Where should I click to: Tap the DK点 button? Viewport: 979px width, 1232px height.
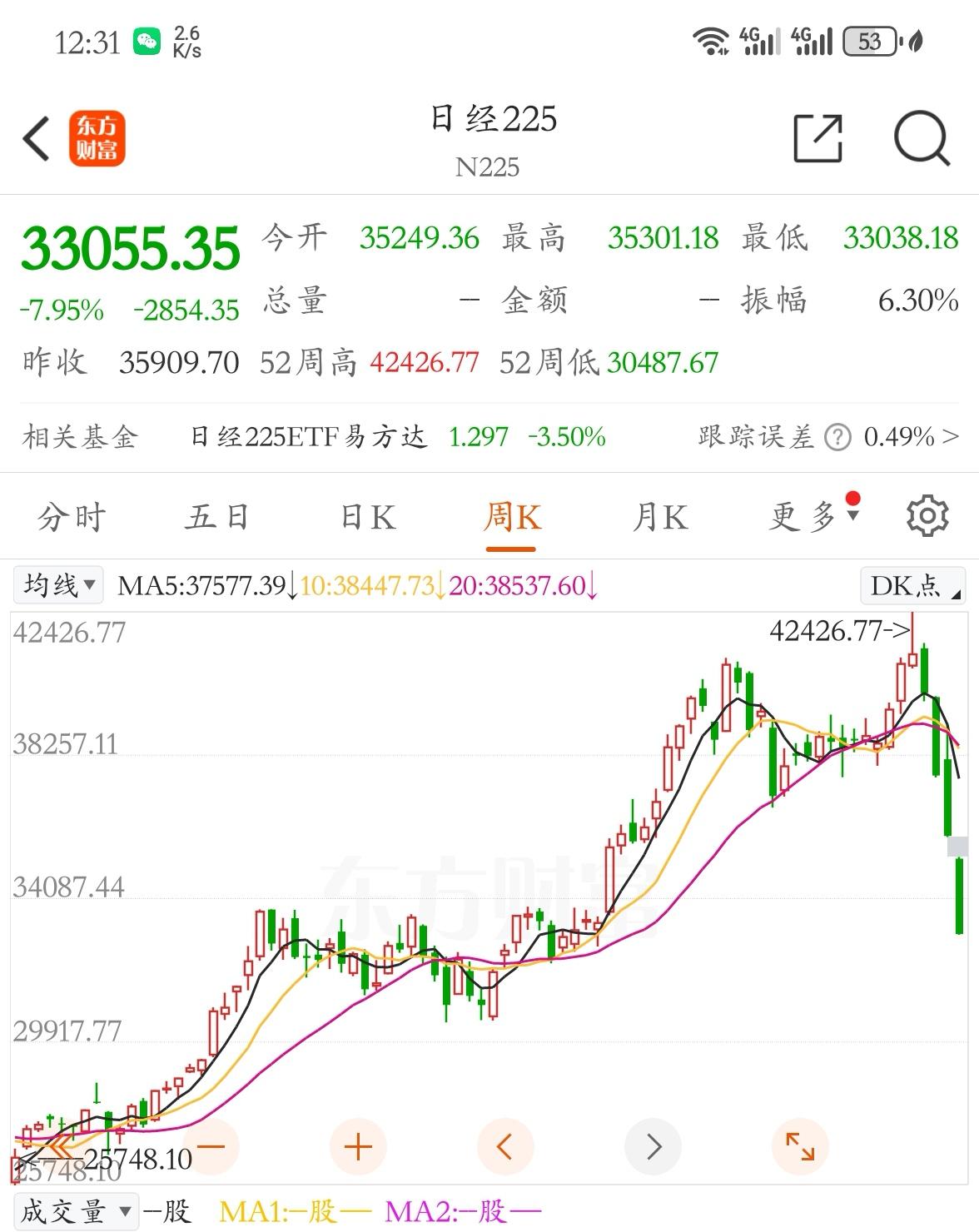click(912, 586)
